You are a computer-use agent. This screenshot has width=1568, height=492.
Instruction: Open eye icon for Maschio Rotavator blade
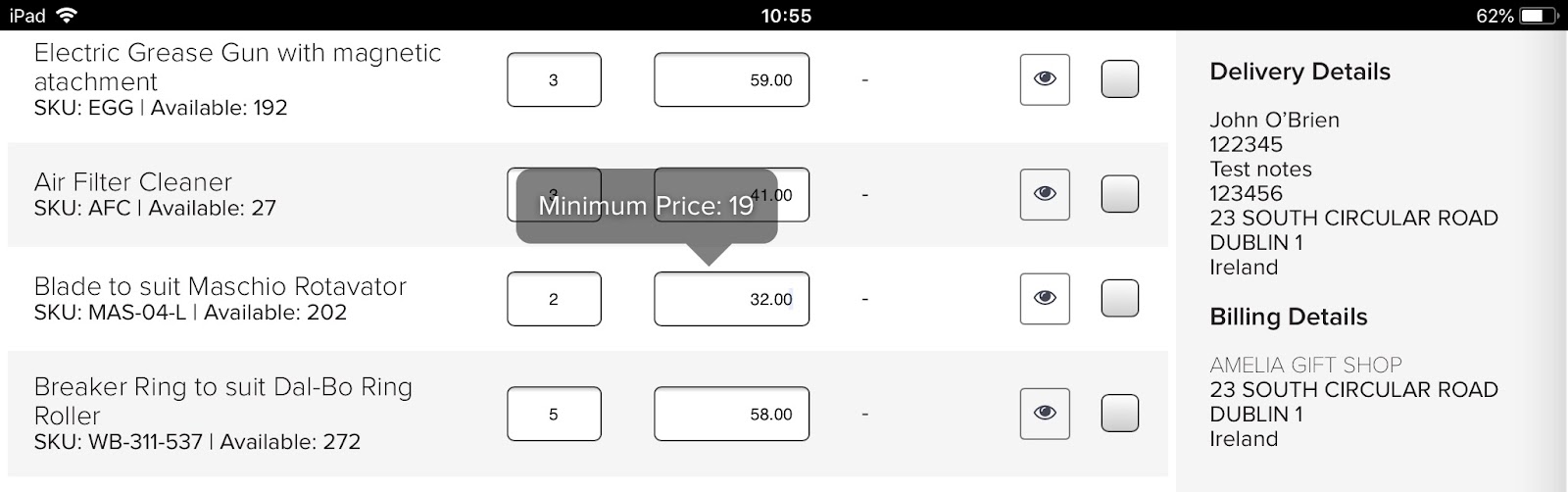tap(1045, 299)
